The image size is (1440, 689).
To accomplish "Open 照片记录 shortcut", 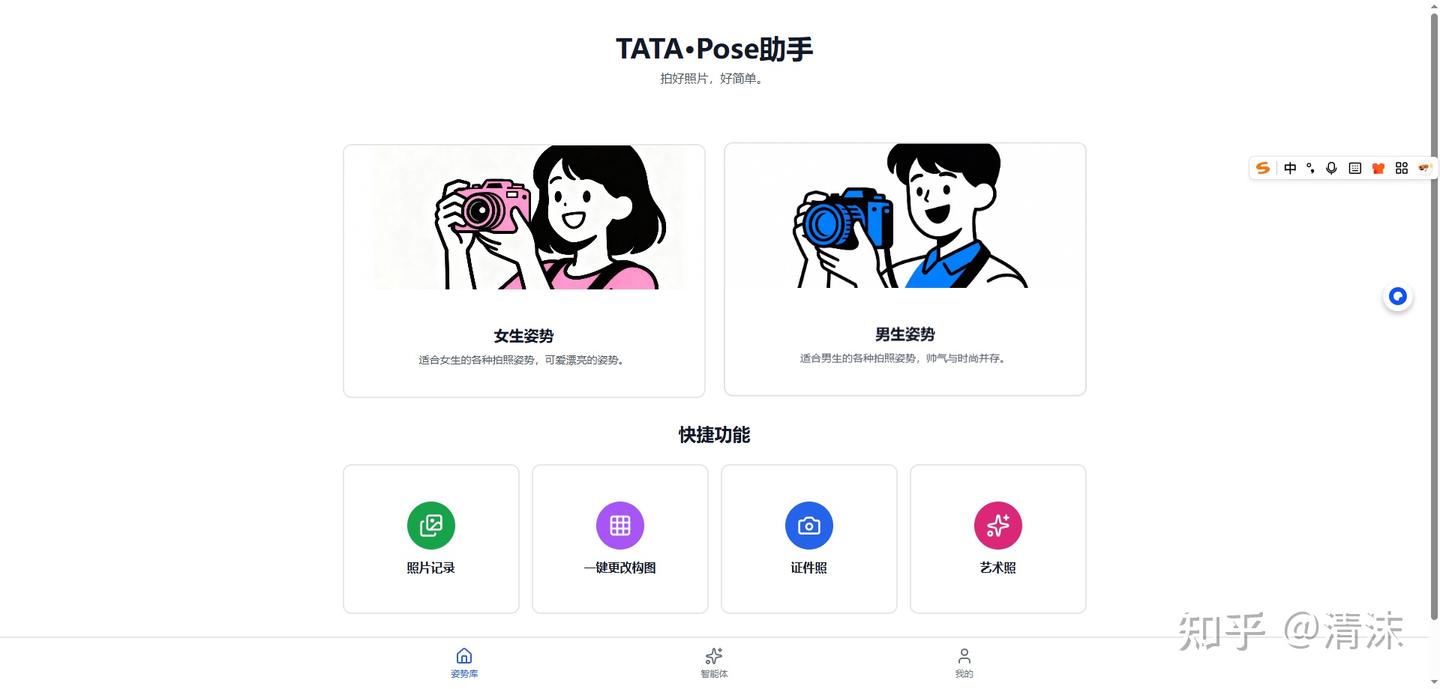I will point(431,538).
